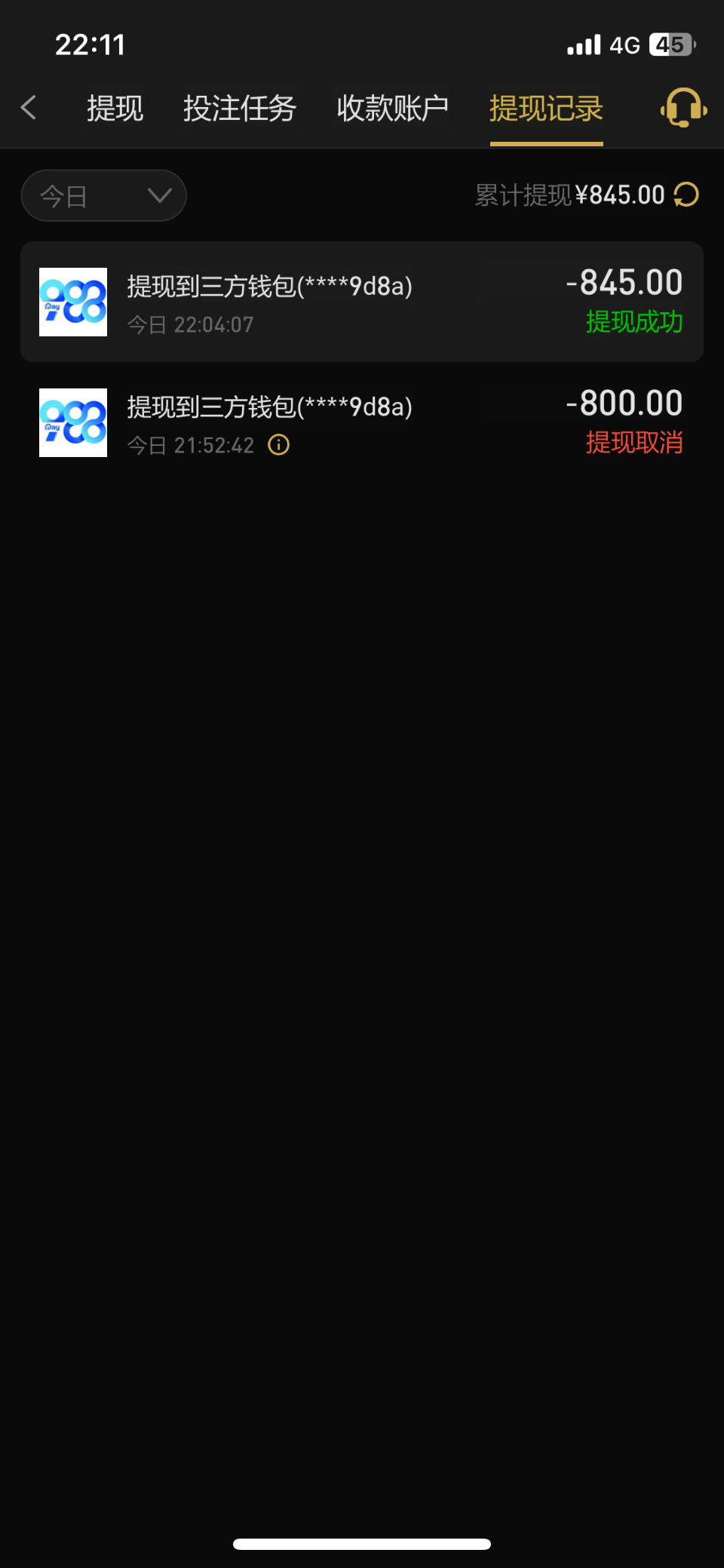Switch to the 收款账户 tab
The image size is (724, 1568).
pyautogui.click(x=392, y=109)
